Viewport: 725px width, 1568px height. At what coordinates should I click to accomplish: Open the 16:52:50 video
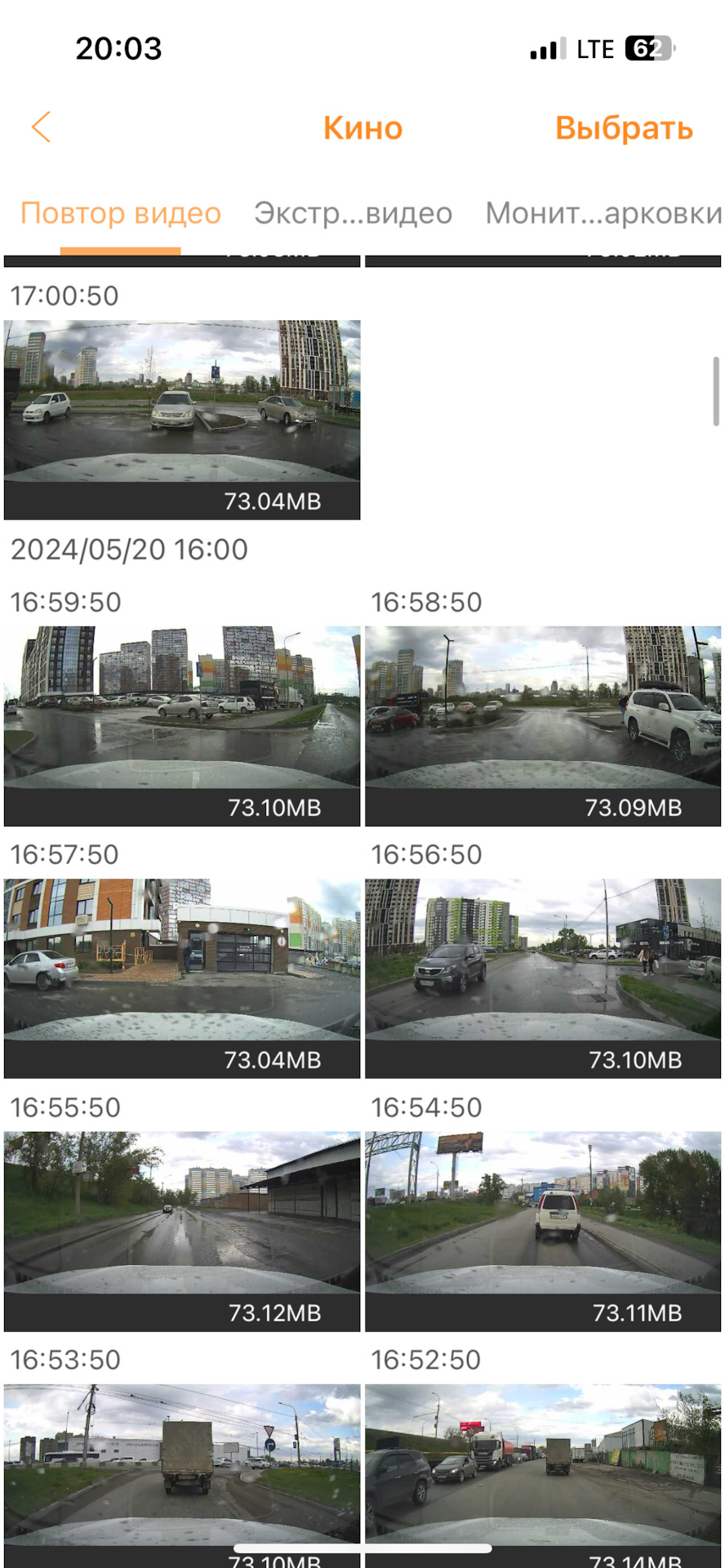pyautogui.click(x=543, y=1476)
